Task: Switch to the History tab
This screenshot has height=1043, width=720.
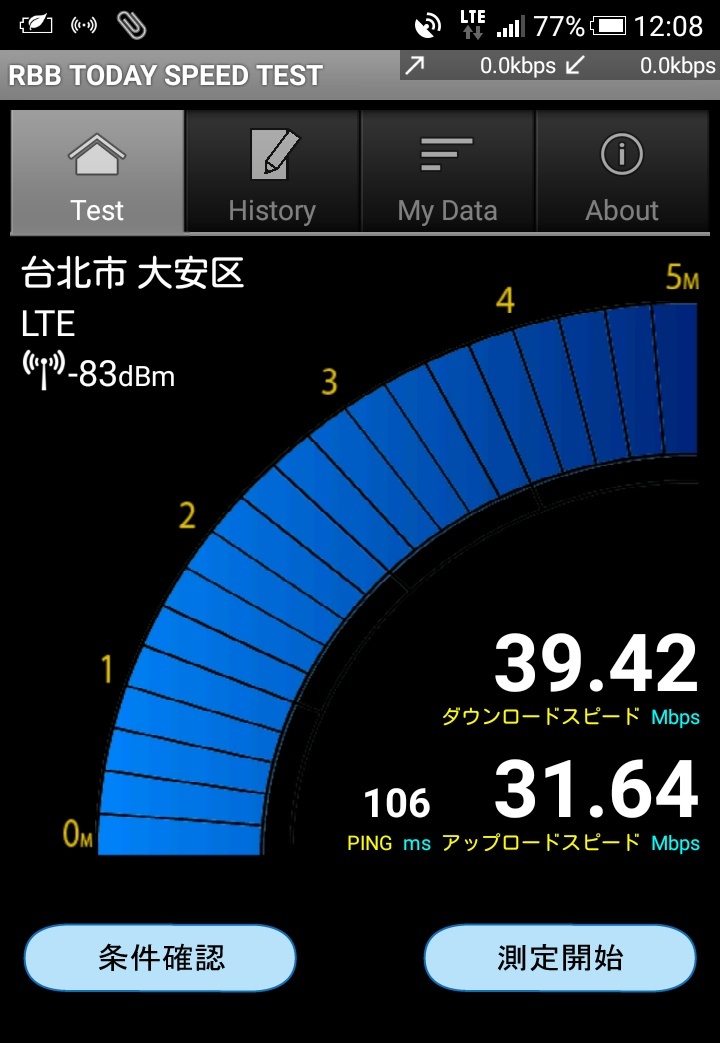Action: coord(272,172)
